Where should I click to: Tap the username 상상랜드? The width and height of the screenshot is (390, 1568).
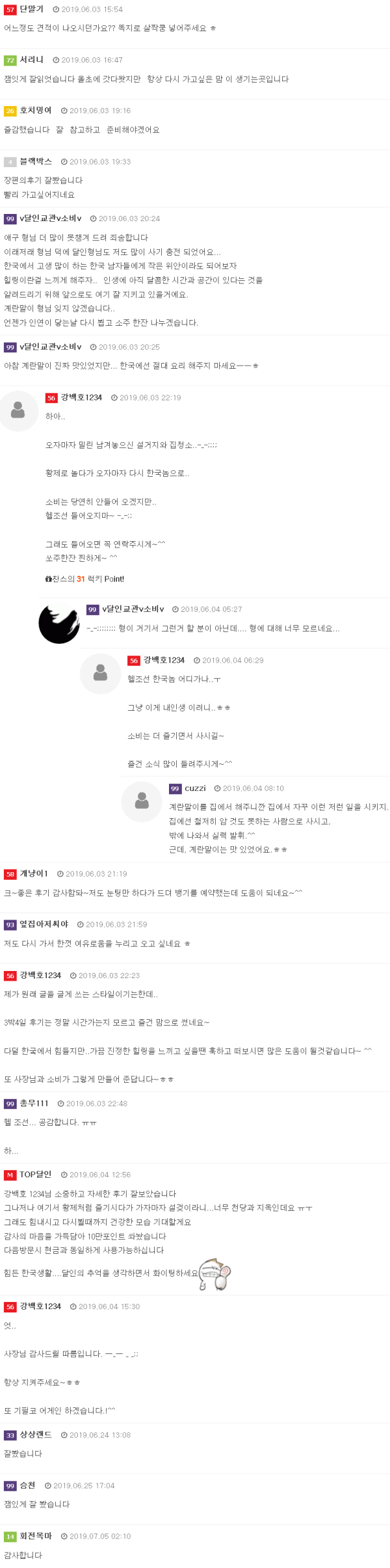click(x=35, y=1435)
